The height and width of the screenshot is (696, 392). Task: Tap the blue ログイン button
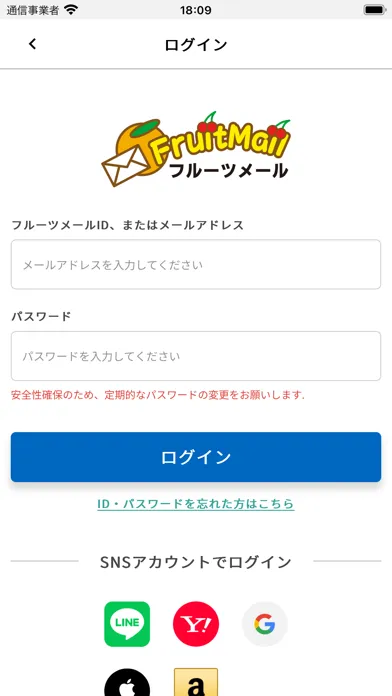coord(196,457)
